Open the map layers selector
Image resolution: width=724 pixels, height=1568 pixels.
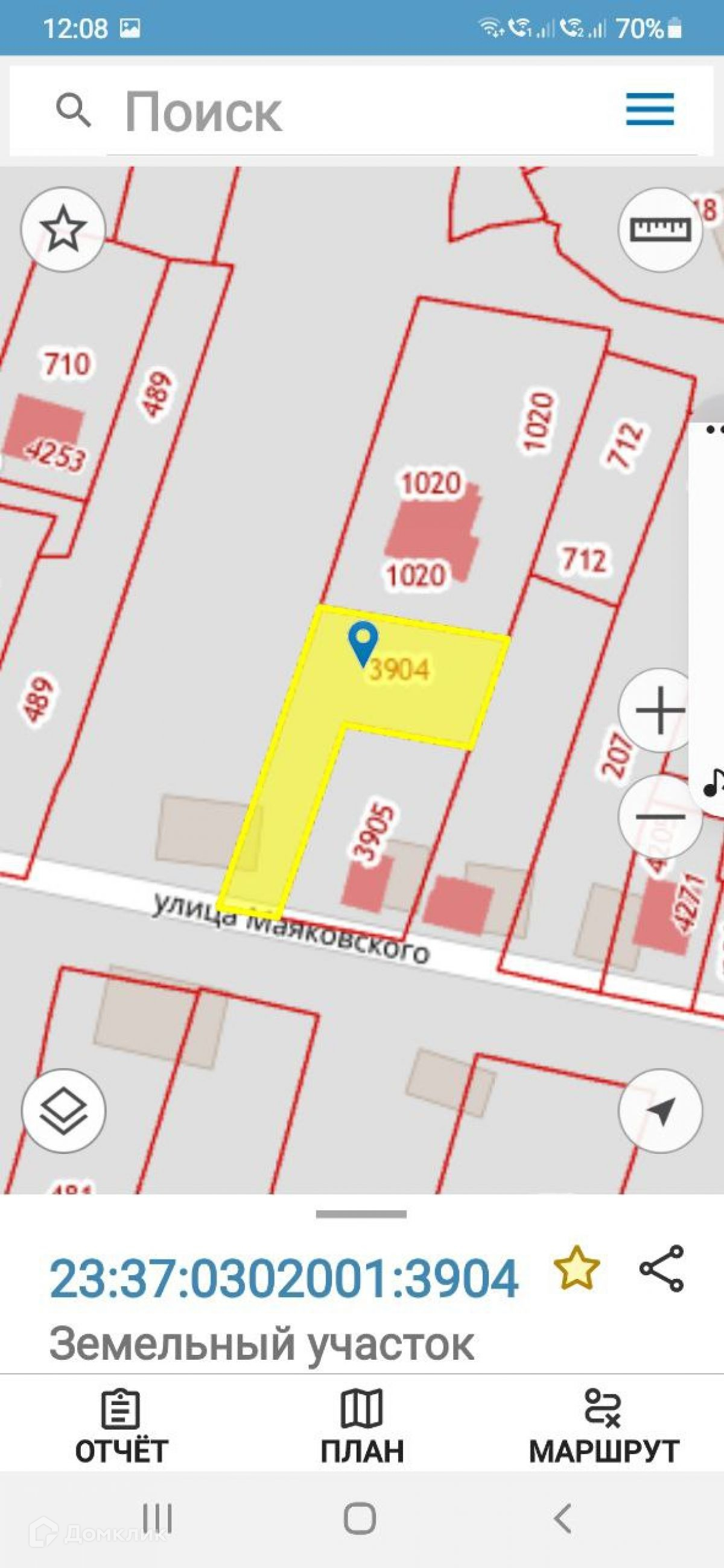click(x=63, y=1111)
